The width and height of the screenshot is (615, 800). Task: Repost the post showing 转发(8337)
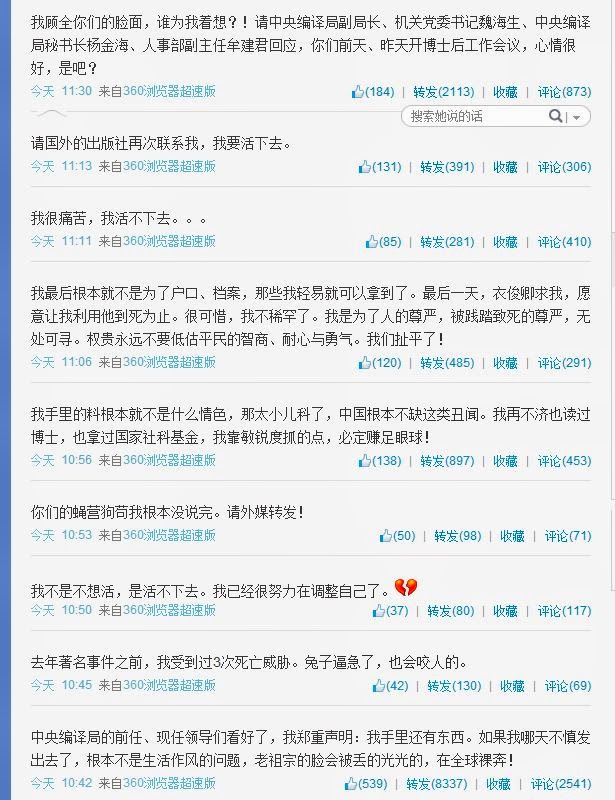[x=435, y=784]
